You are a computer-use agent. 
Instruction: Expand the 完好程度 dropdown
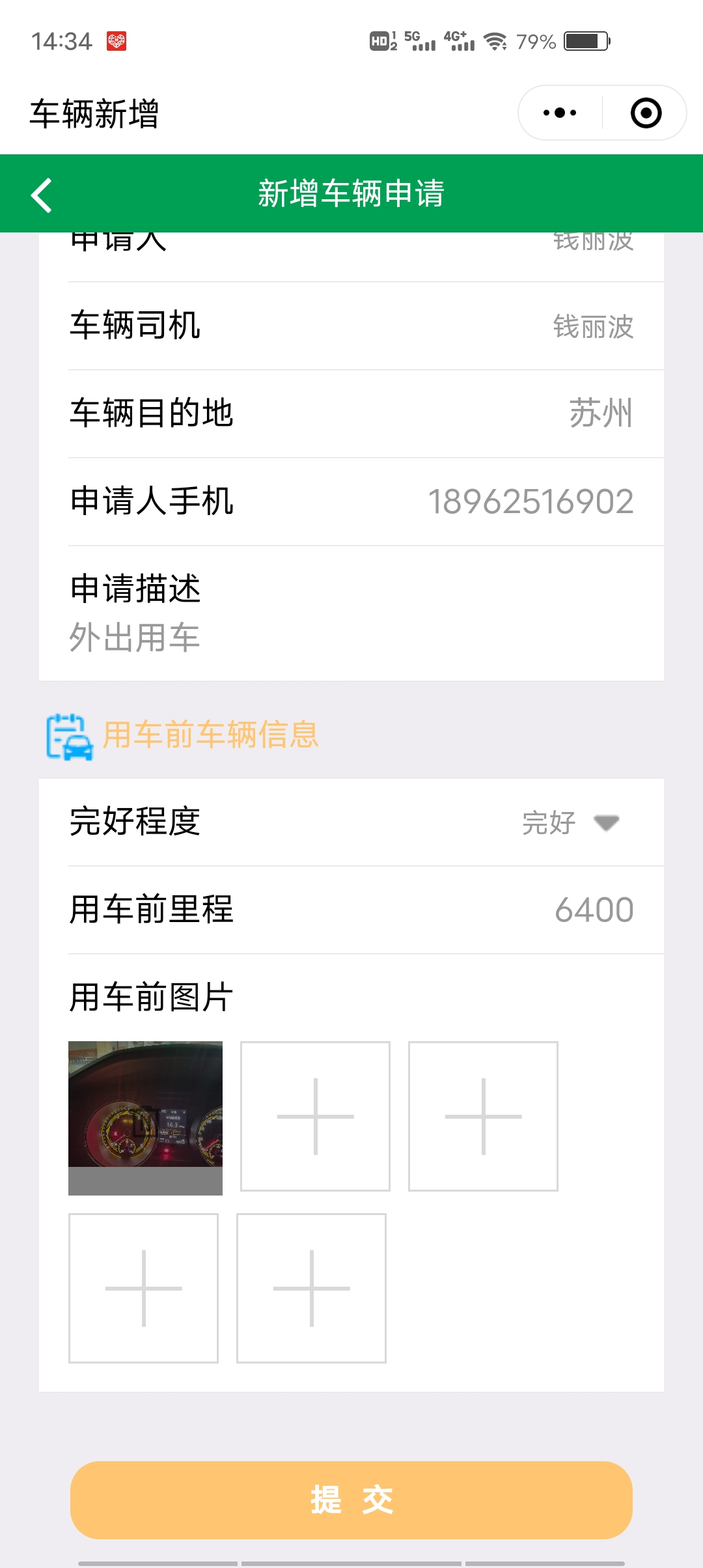[x=570, y=822]
